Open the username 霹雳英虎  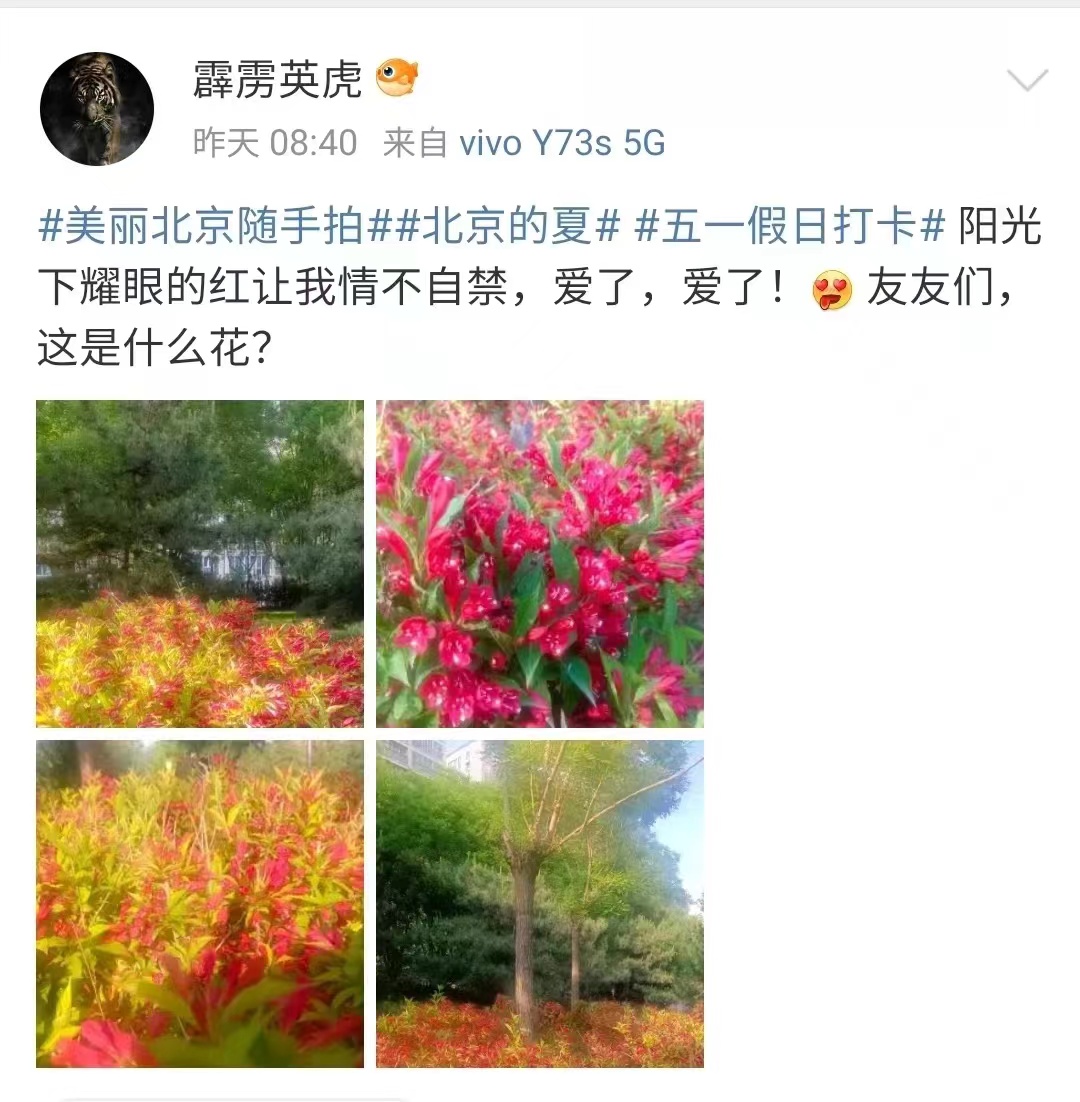click(x=277, y=80)
